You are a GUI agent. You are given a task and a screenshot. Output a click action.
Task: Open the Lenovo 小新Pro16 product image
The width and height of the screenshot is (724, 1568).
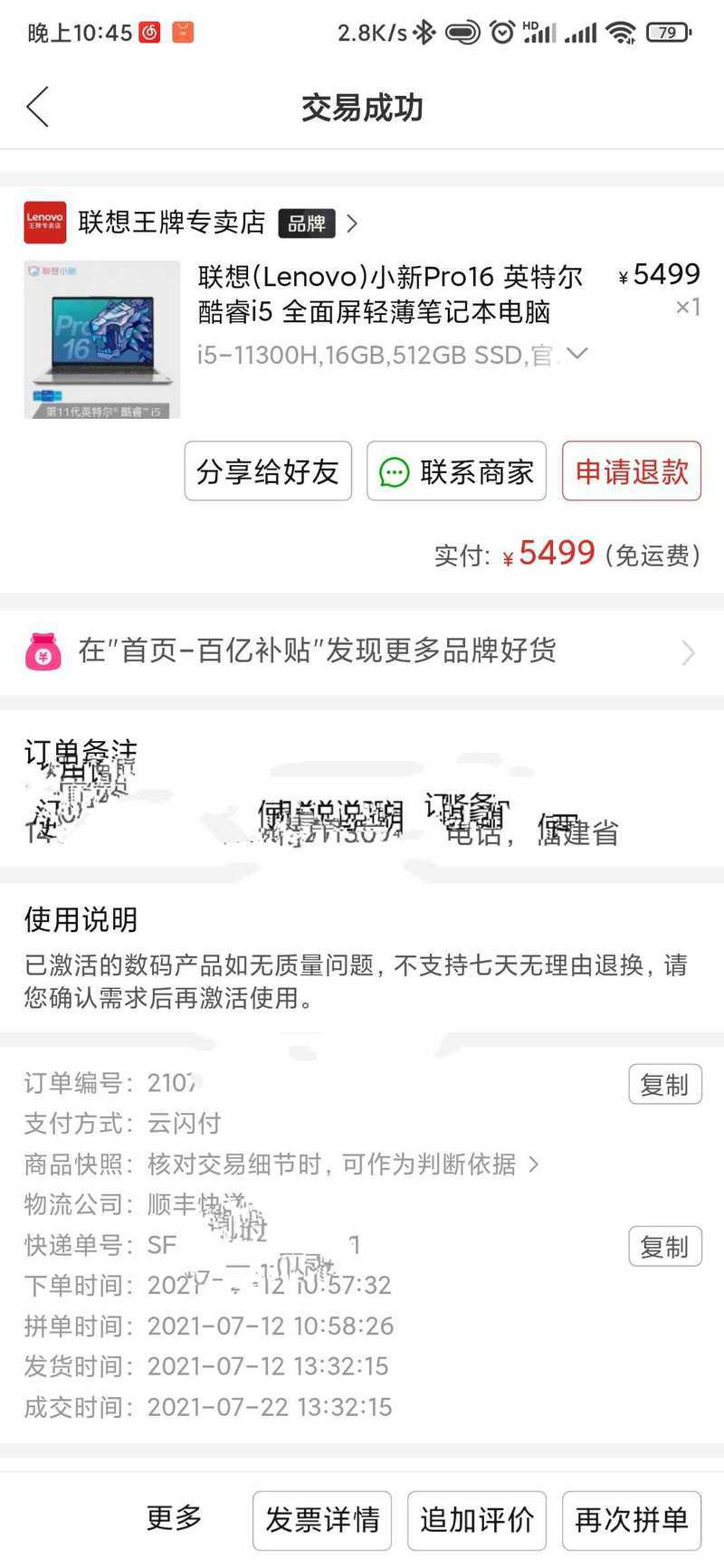(x=102, y=340)
